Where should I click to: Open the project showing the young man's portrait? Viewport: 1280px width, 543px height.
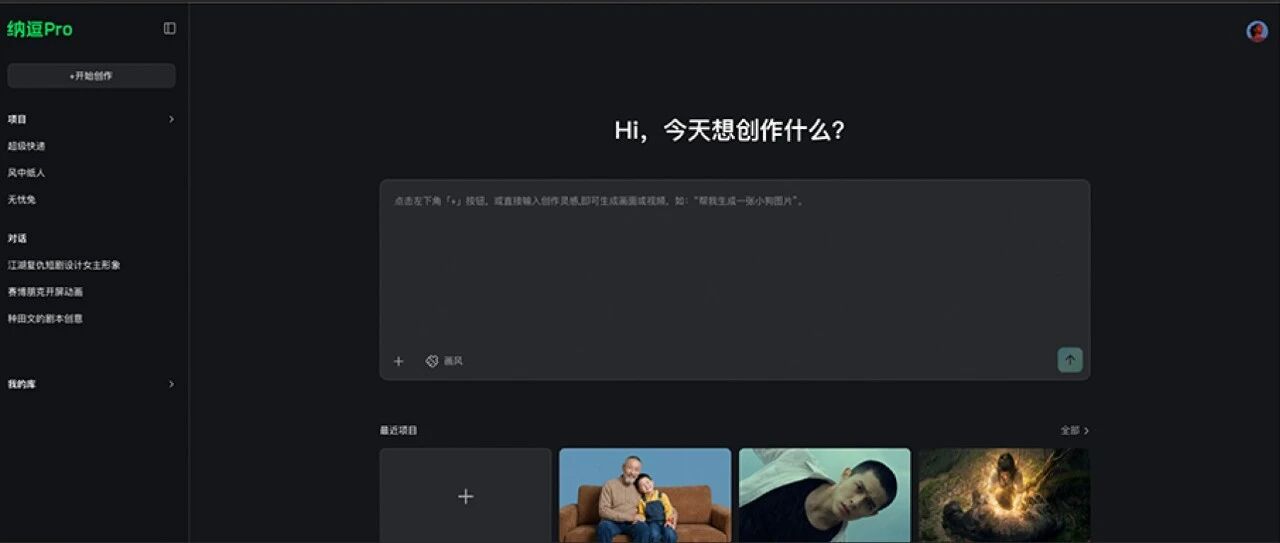pos(825,496)
